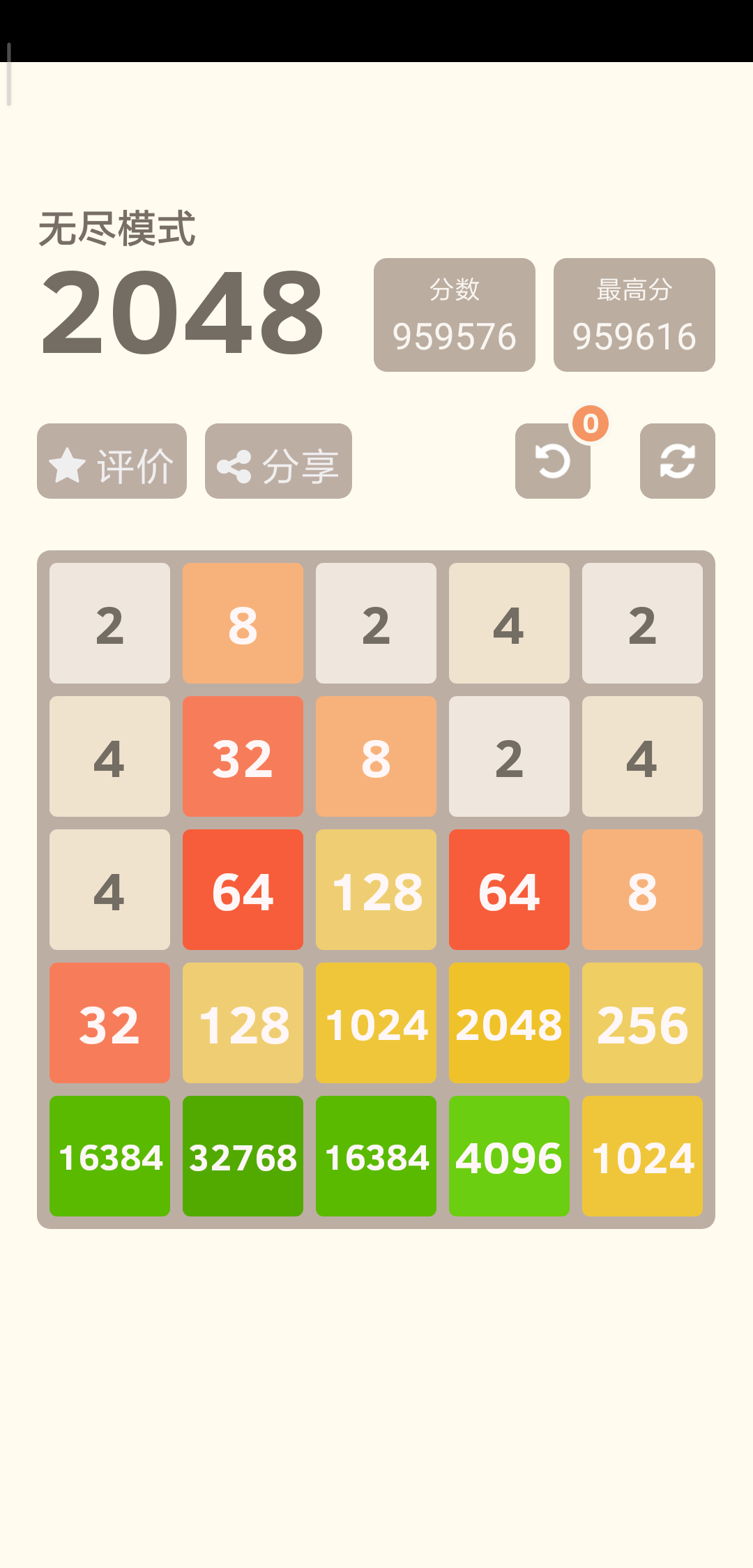
Task: Click the star icon on the 评价 button
Action: pos(66,464)
